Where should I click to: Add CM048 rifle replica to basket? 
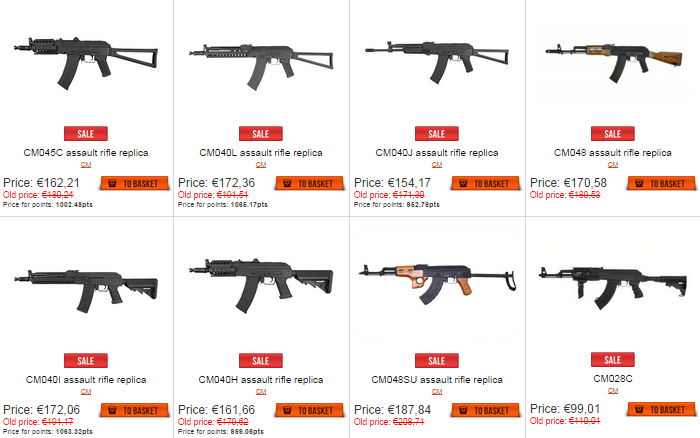point(660,184)
